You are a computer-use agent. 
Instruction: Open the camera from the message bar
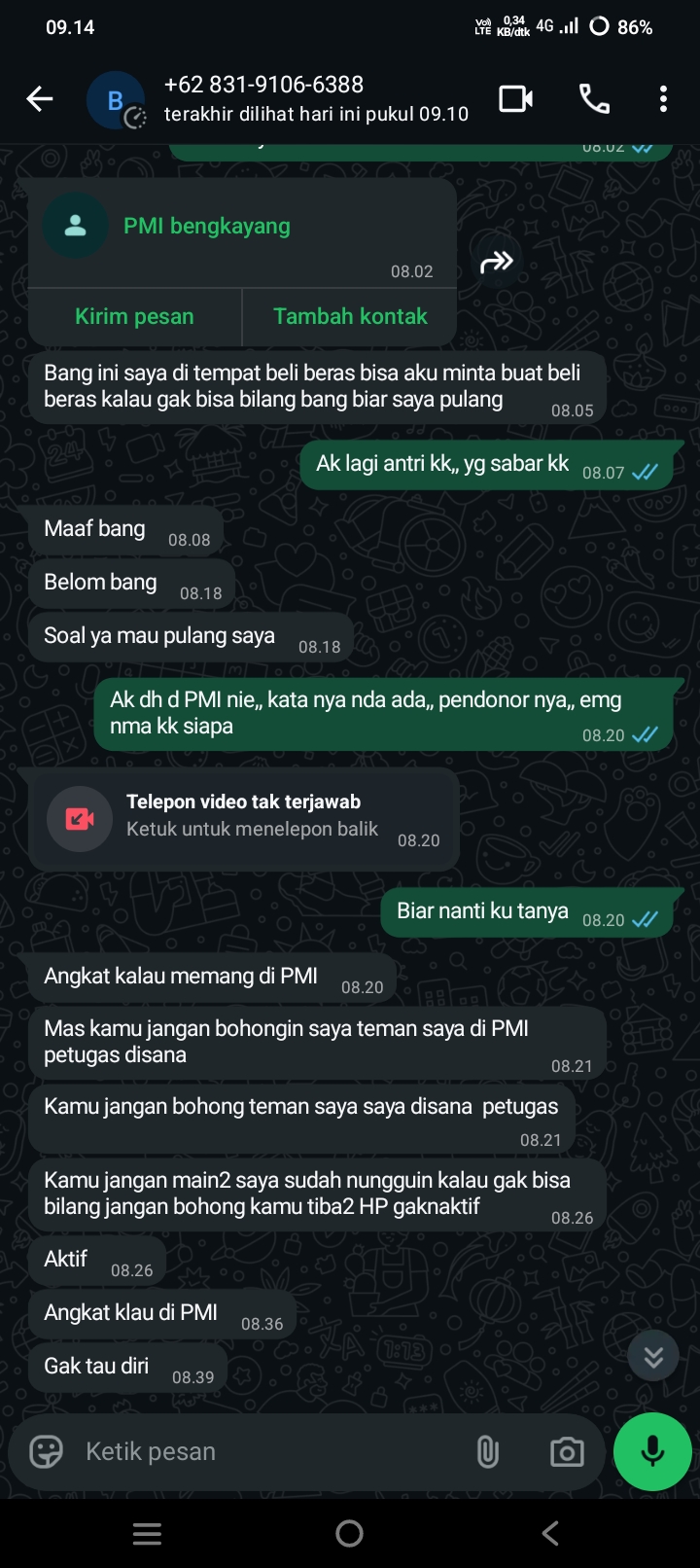pyautogui.click(x=567, y=1452)
